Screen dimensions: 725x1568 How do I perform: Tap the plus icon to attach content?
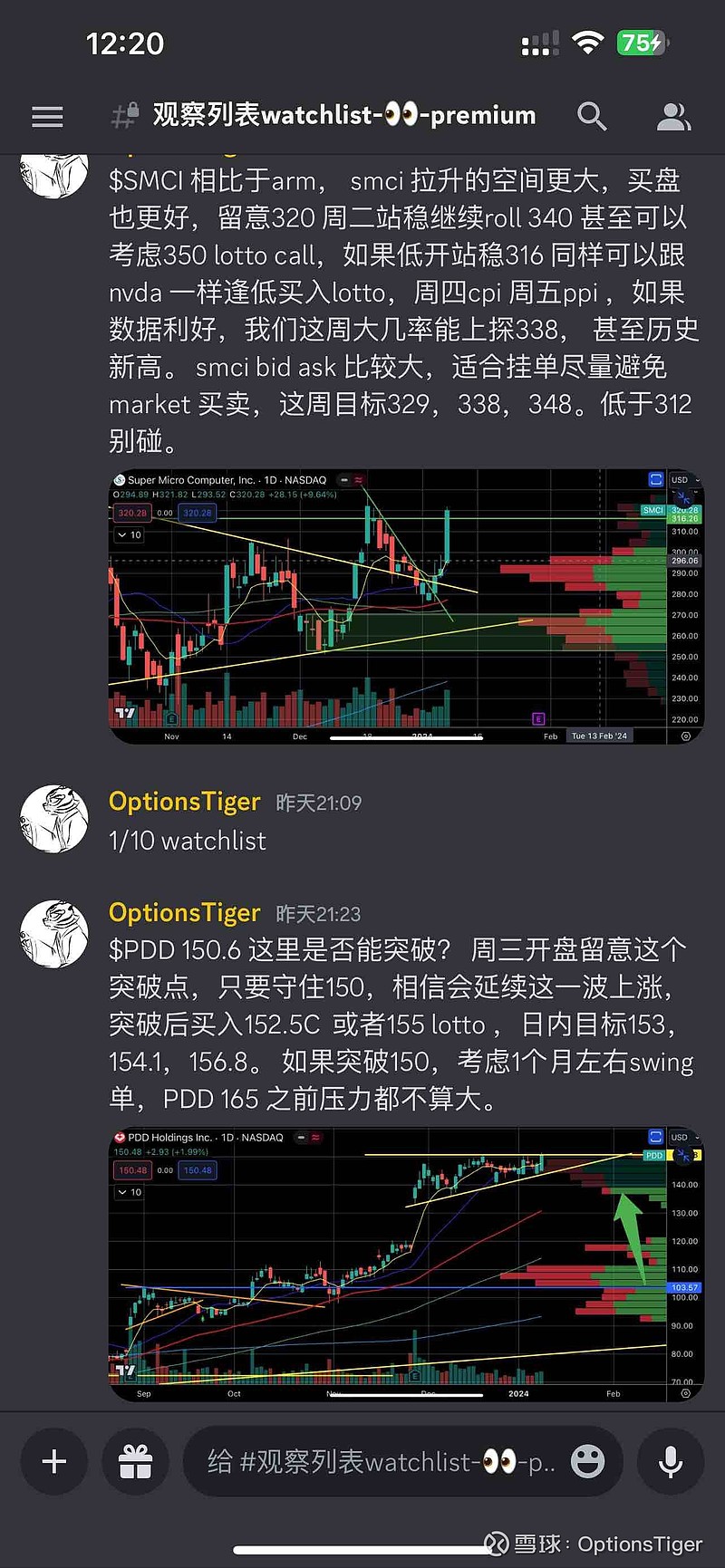53,1461
